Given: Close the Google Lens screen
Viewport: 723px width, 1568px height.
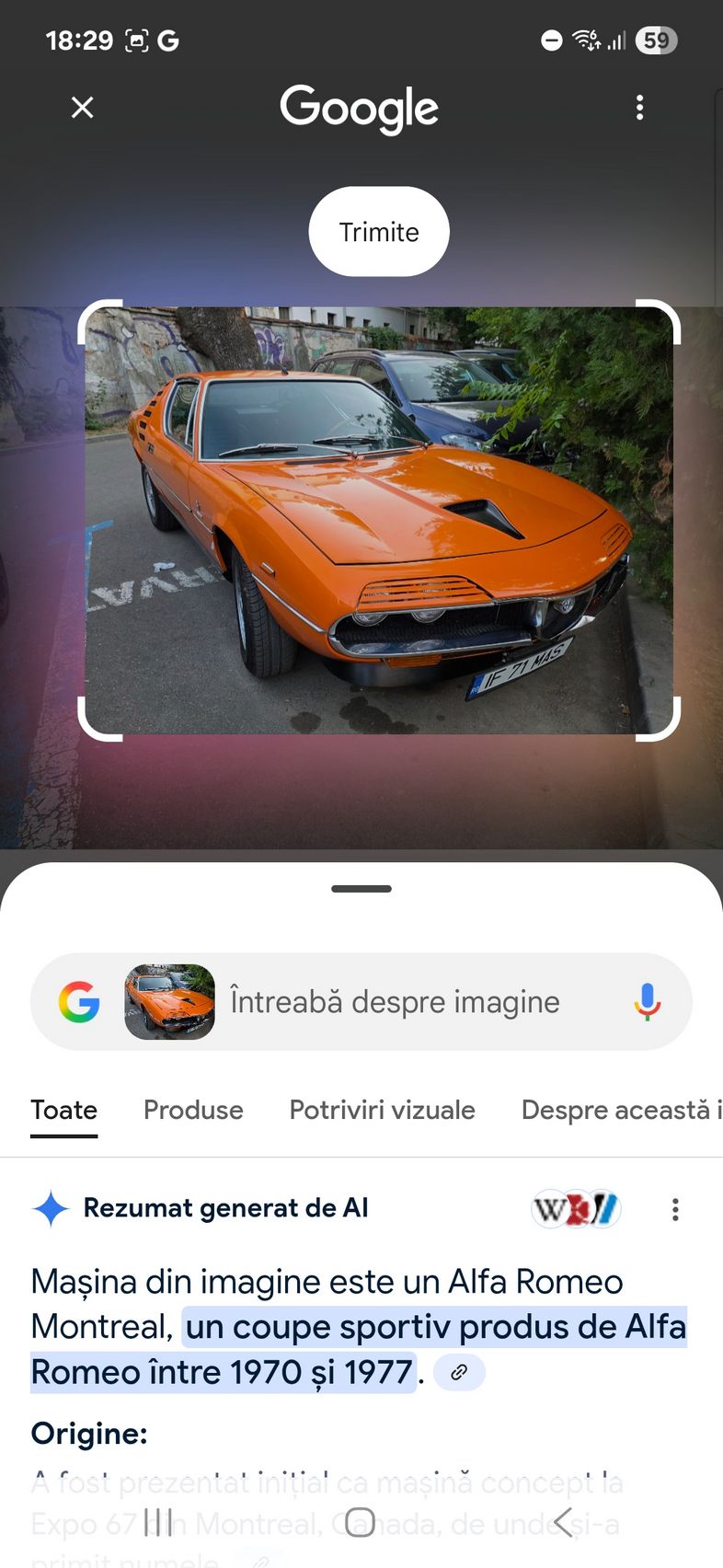Looking at the screenshot, I should pyautogui.click(x=83, y=108).
